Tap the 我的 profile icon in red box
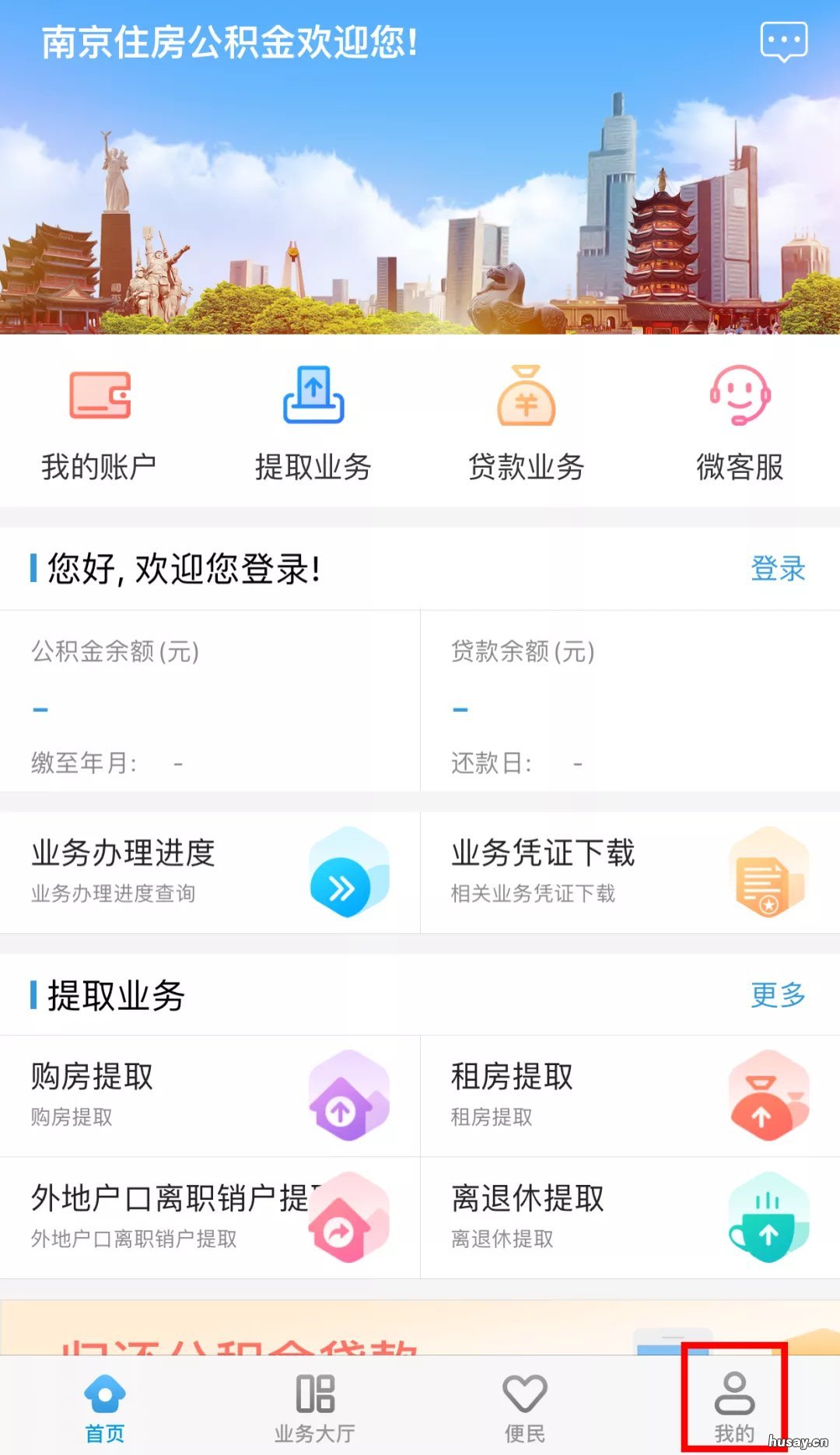Viewport: 840px width, 1455px height. click(735, 1397)
